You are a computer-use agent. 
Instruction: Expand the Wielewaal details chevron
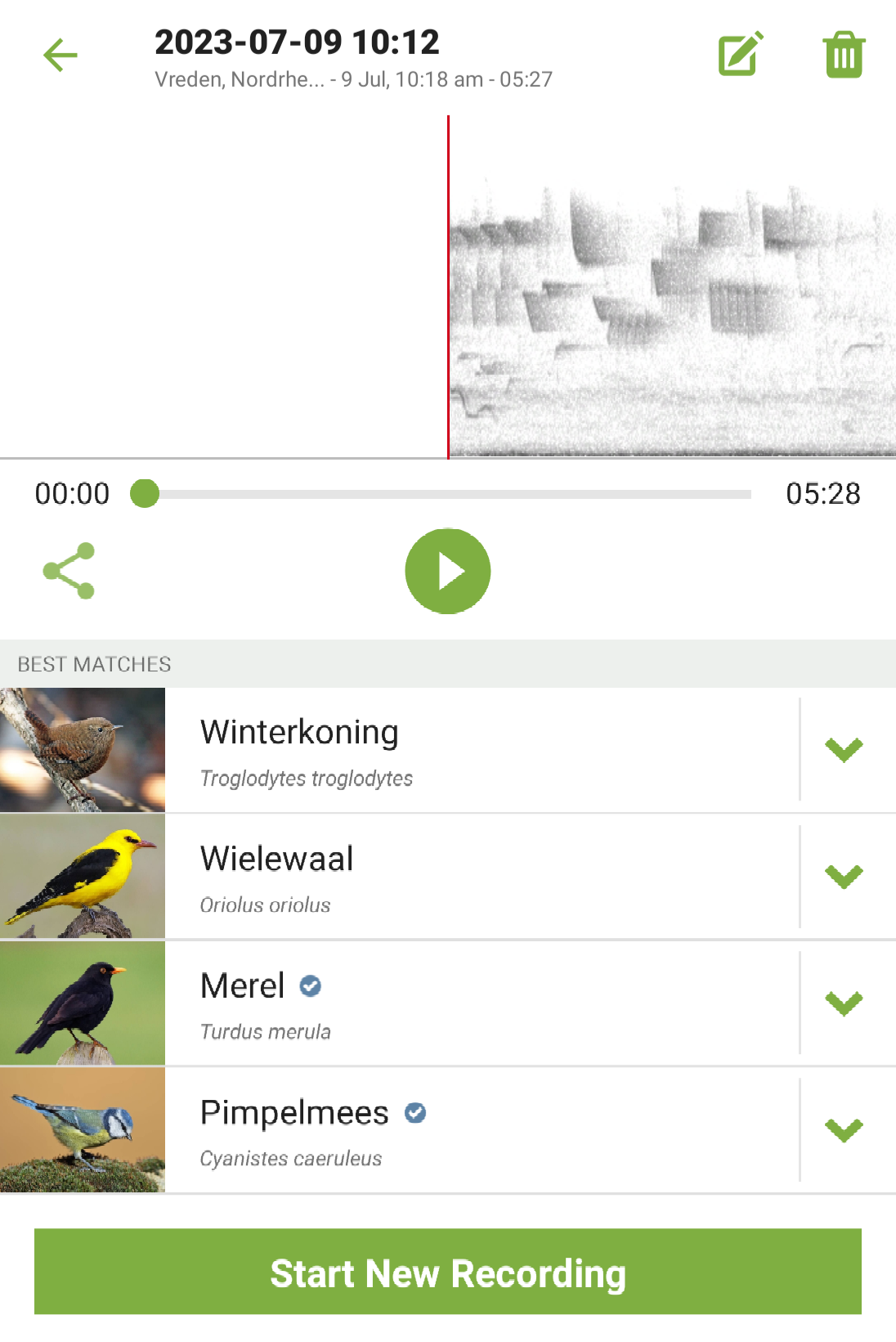tap(844, 877)
